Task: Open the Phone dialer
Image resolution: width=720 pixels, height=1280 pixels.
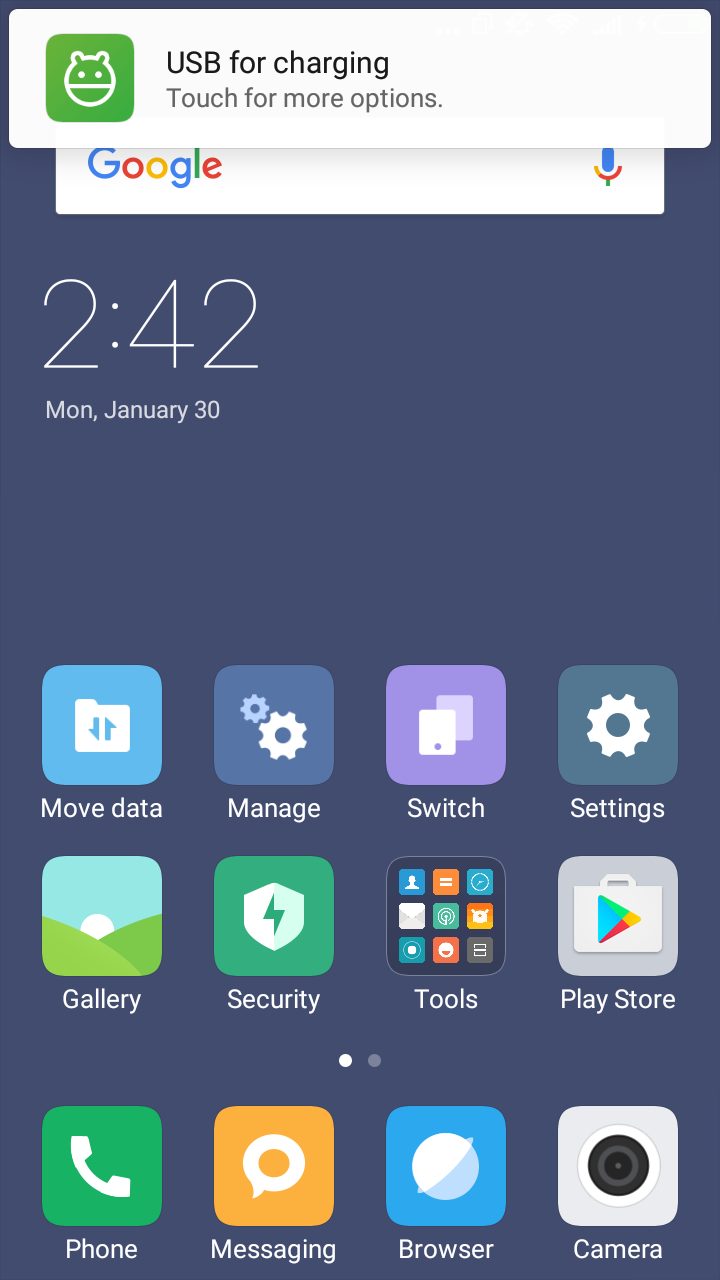Action: point(102,1166)
